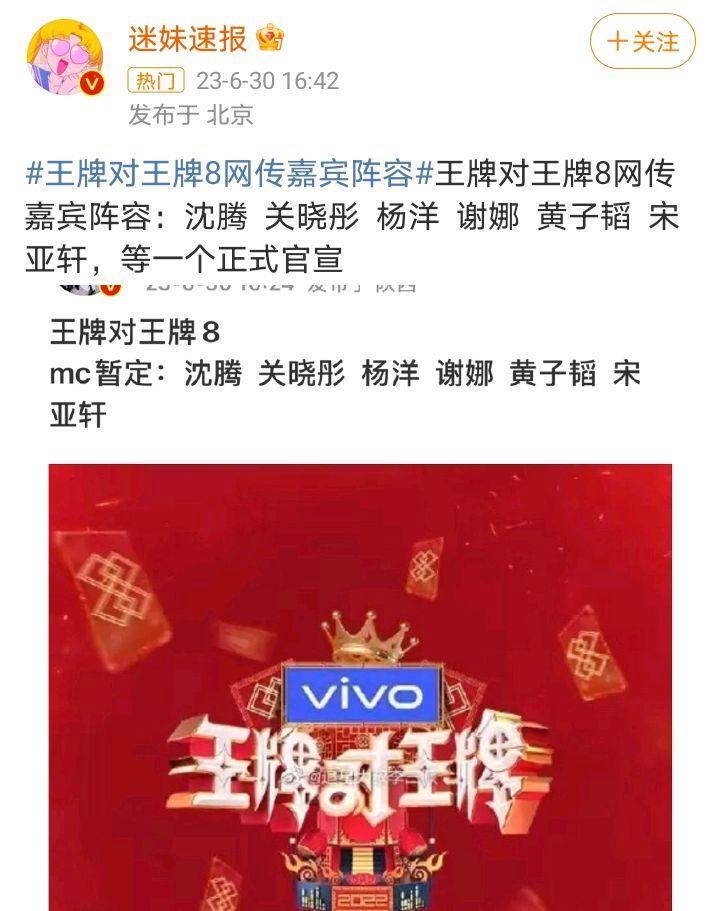Image resolution: width=720 pixels, height=911 pixels.
Task: Follow 迷妹速报 with the 关注 button
Action: point(643,42)
